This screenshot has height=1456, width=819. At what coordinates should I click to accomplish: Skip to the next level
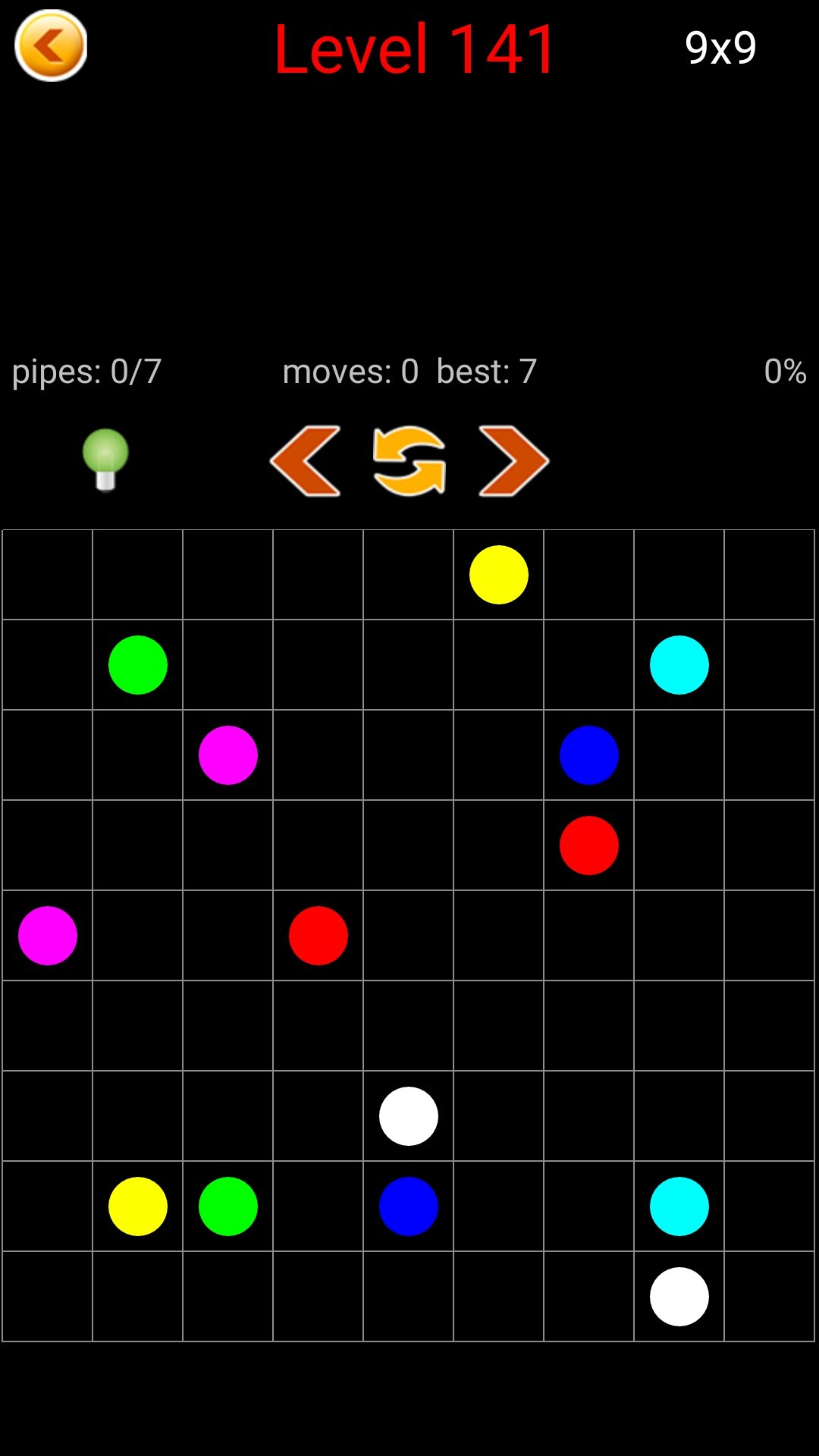pos(513,461)
